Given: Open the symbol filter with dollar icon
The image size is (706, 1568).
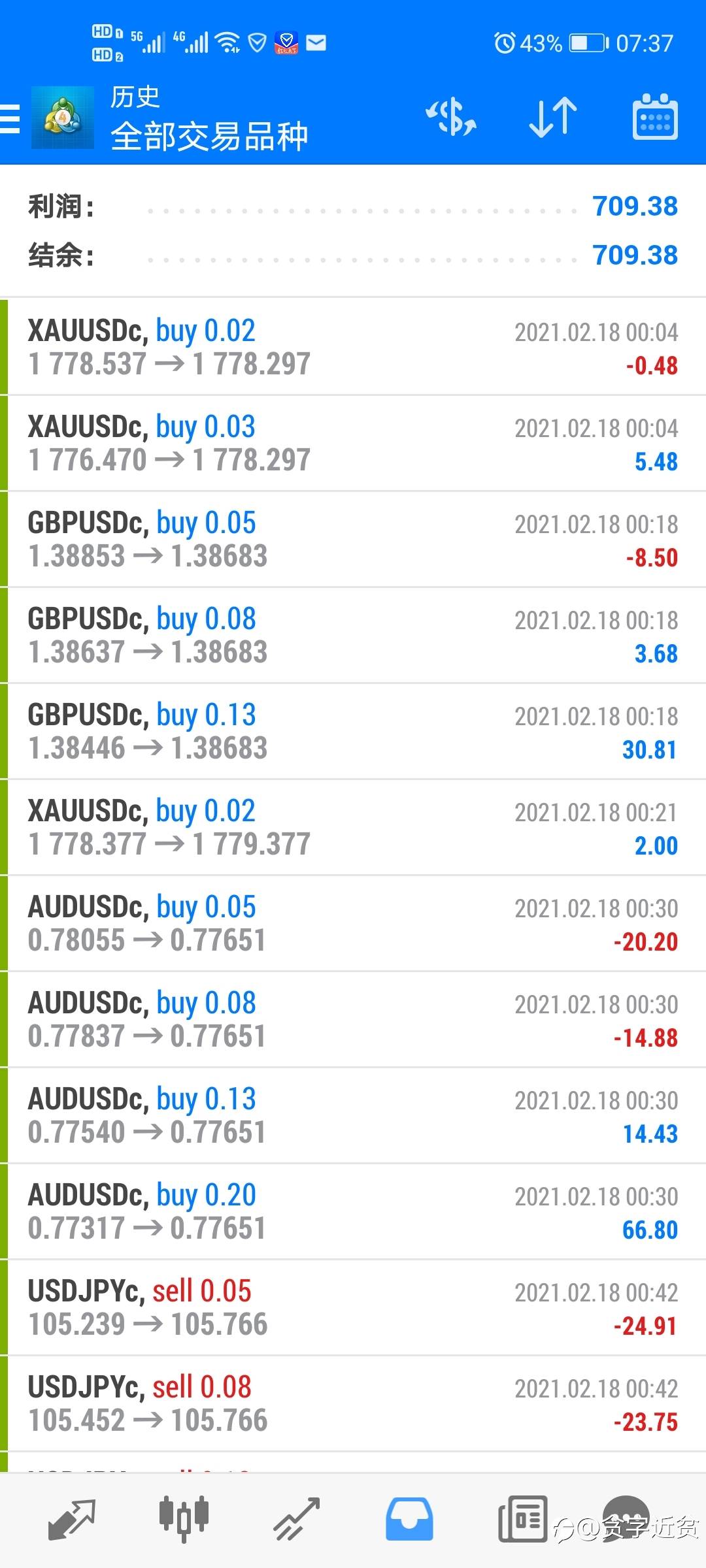Looking at the screenshot, I should (451, 118).
